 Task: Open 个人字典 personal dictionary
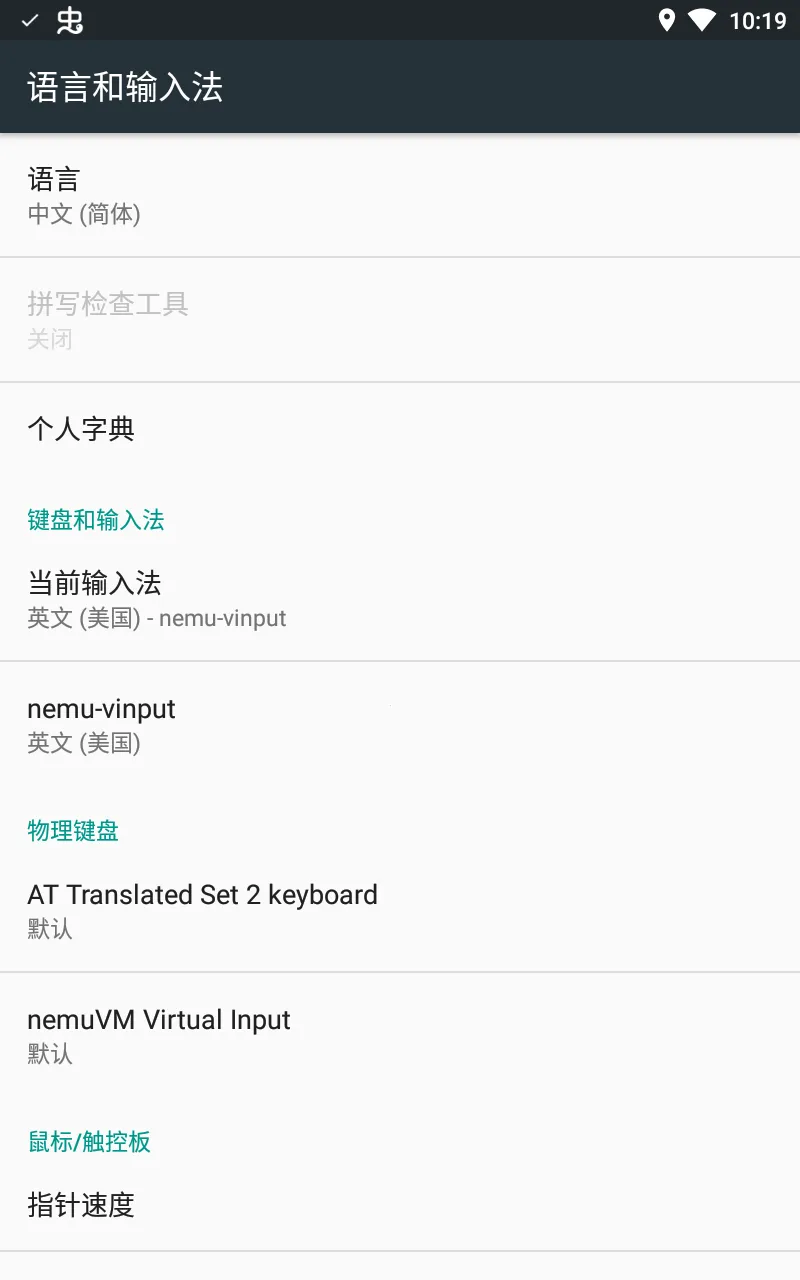[400, 429]
